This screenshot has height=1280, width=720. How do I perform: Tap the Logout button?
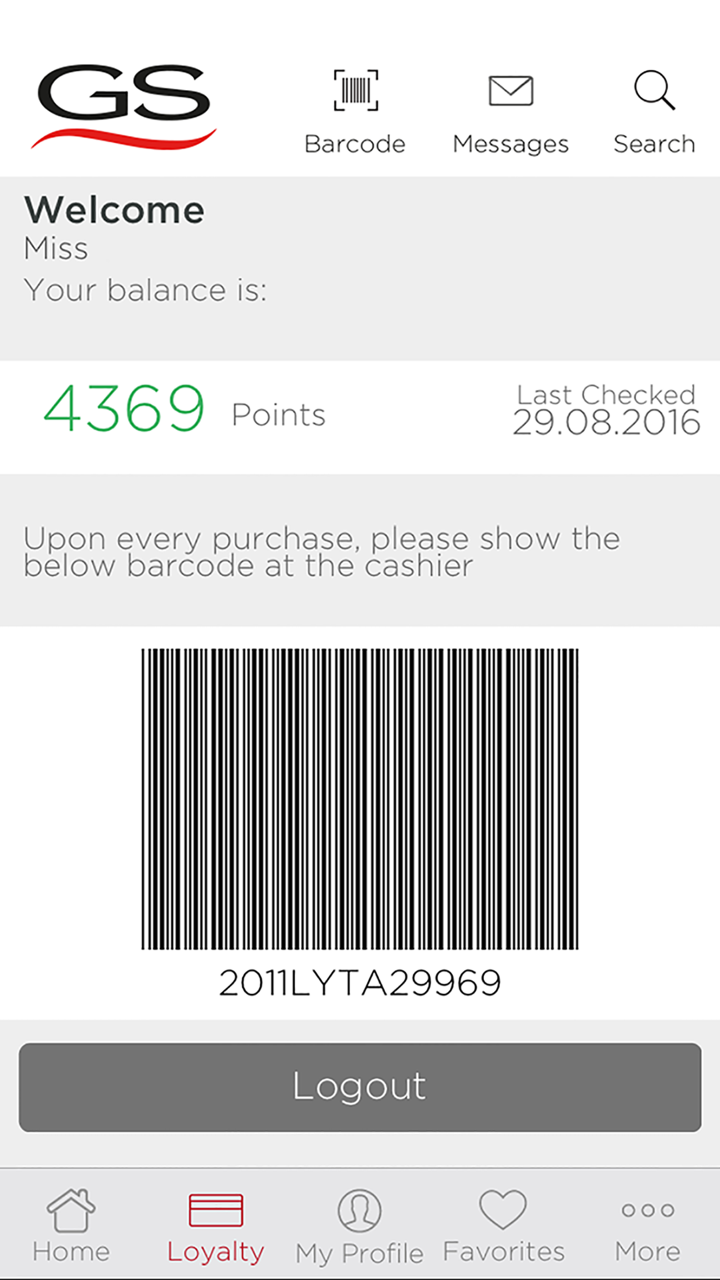click(x=360, y=1087)
